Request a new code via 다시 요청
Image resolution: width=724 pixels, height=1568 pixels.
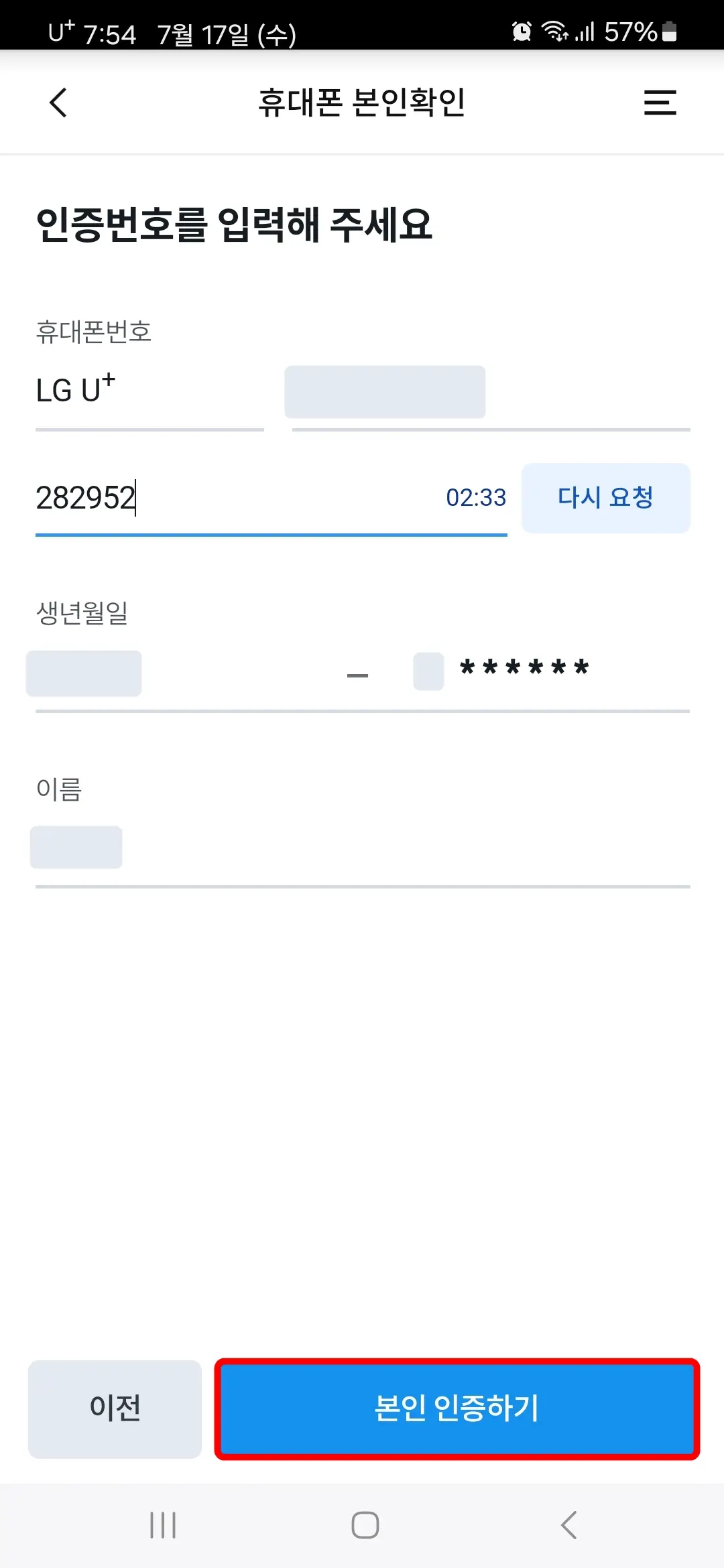[x=605, y=498]
